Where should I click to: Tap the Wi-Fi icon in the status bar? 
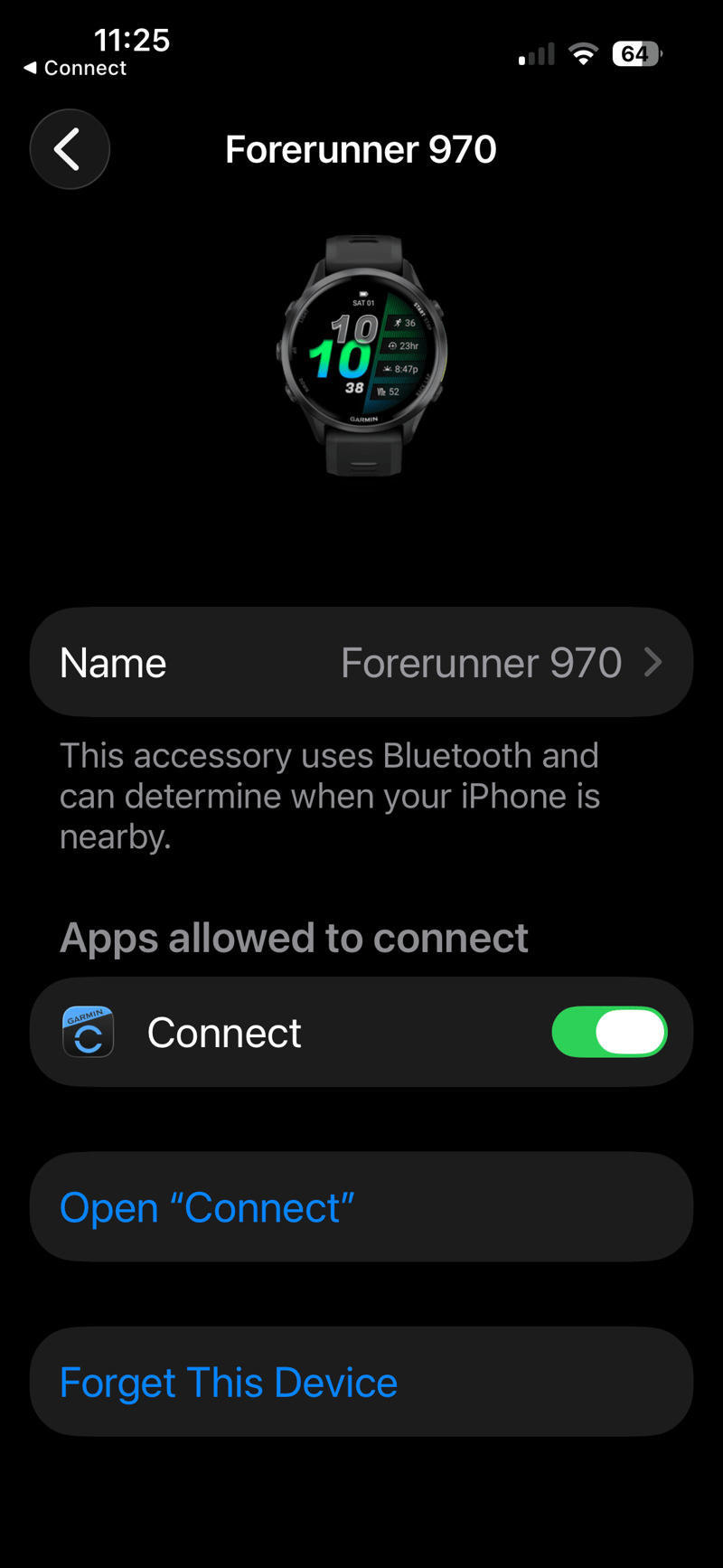(583, 54)
